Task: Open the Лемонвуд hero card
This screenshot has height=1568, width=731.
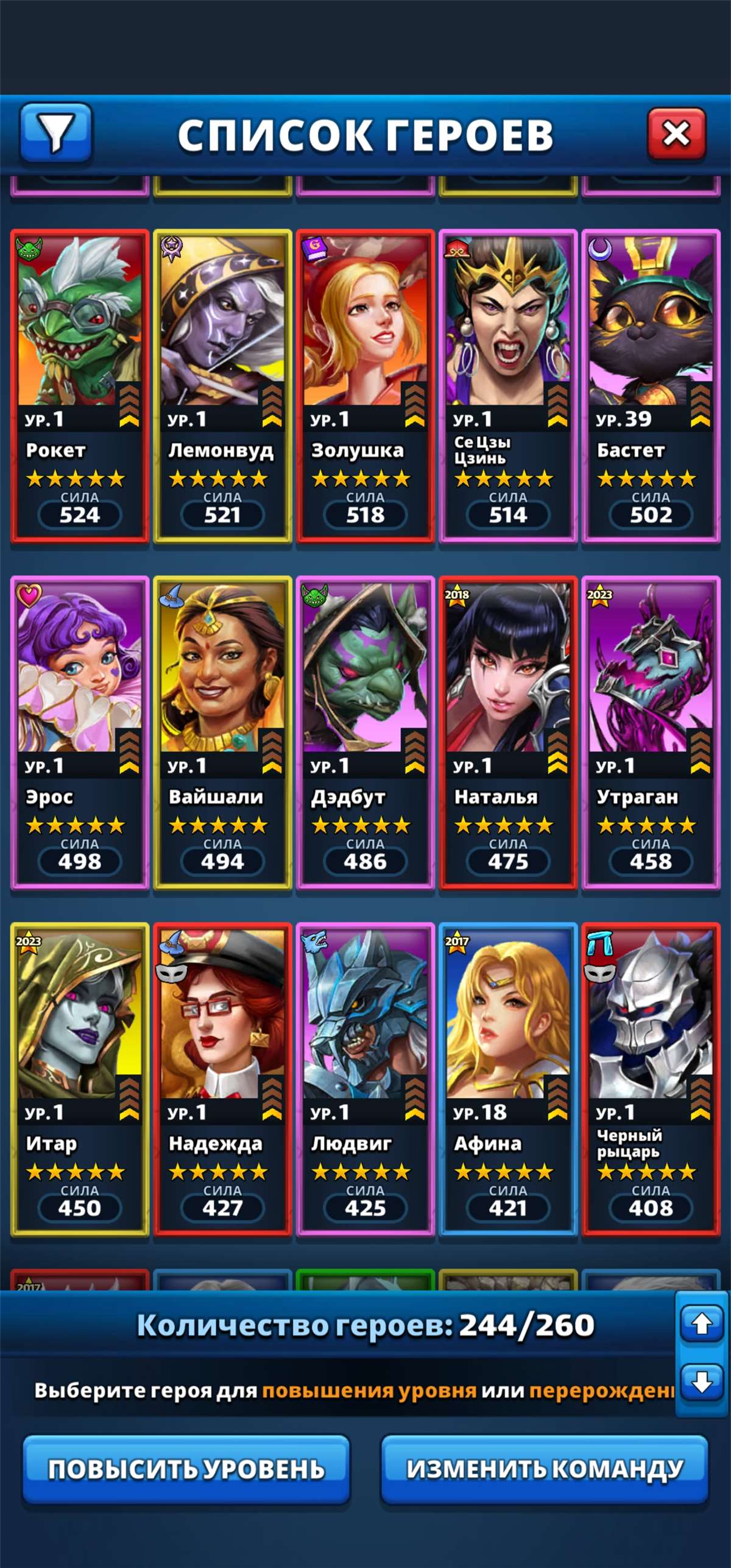Action: pos(222,385)
